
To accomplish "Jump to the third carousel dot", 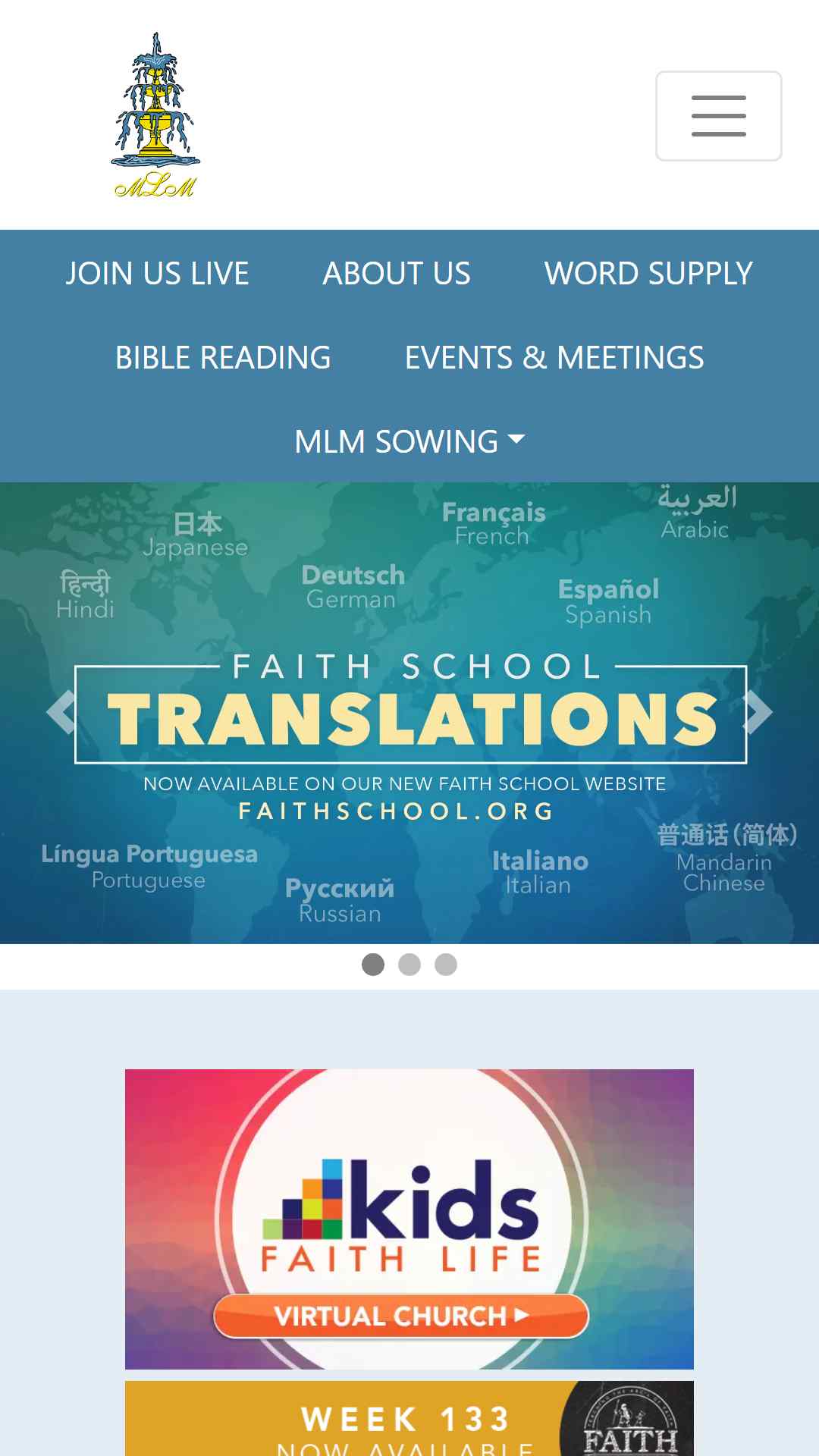I will (x=446, y=965).
